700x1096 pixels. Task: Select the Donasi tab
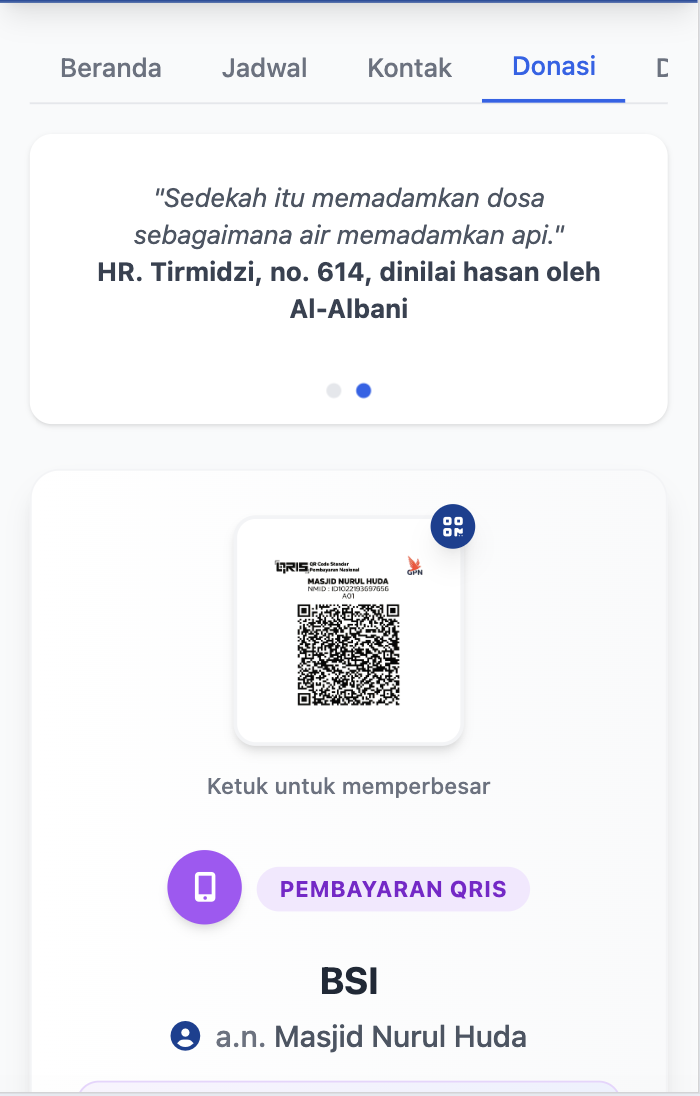pyautogui.click(x=554, y=67)
